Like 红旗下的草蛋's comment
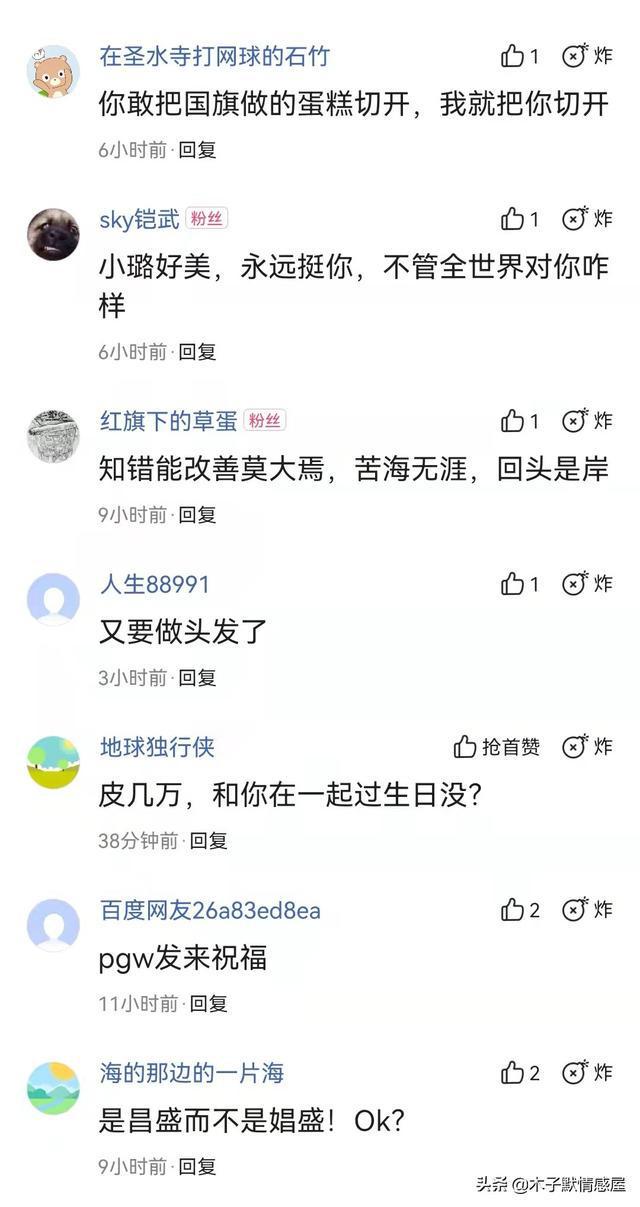 coord(518,421)
